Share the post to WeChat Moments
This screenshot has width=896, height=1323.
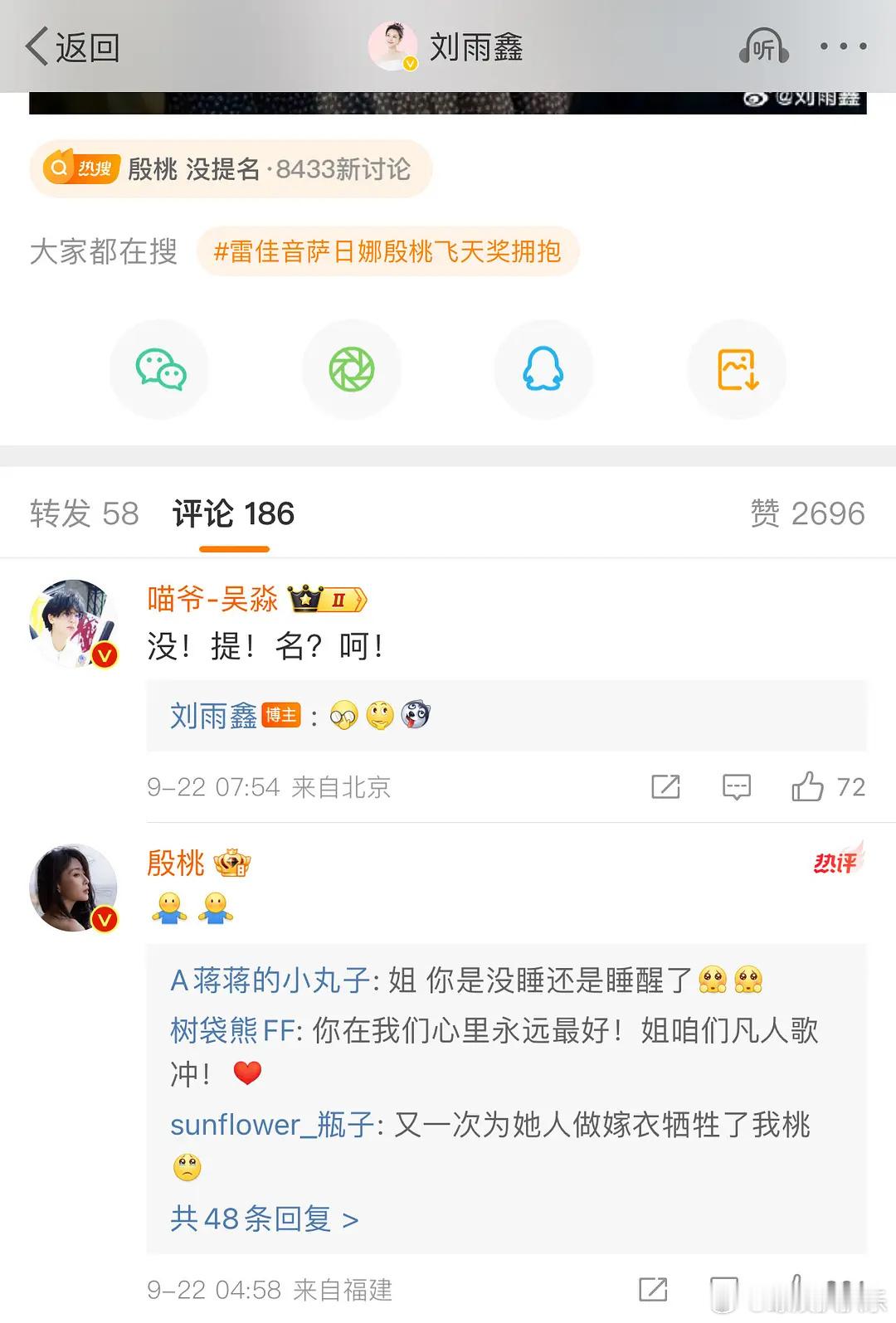[352, 369]
